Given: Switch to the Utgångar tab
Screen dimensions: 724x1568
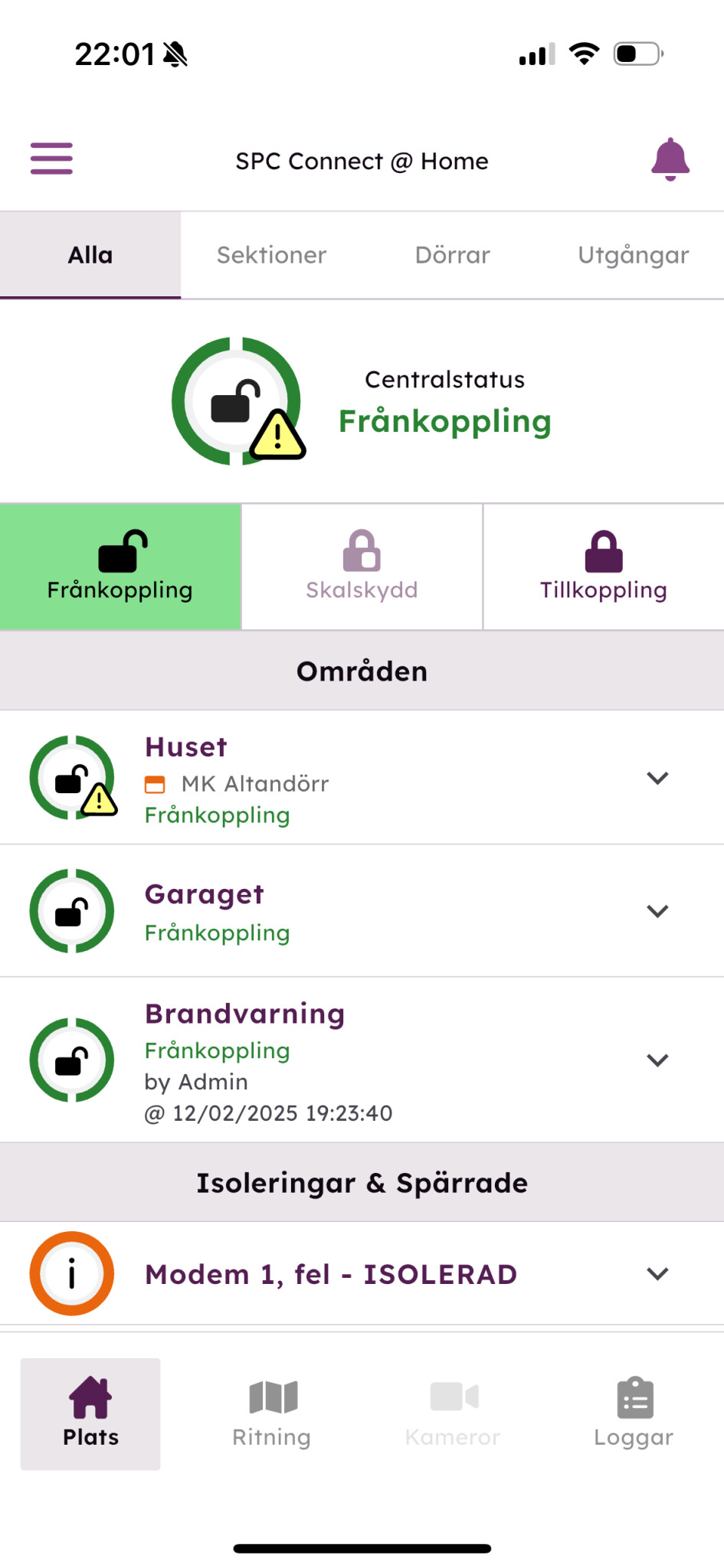Looking at the screenshot, I should click(x=634, y=255).
